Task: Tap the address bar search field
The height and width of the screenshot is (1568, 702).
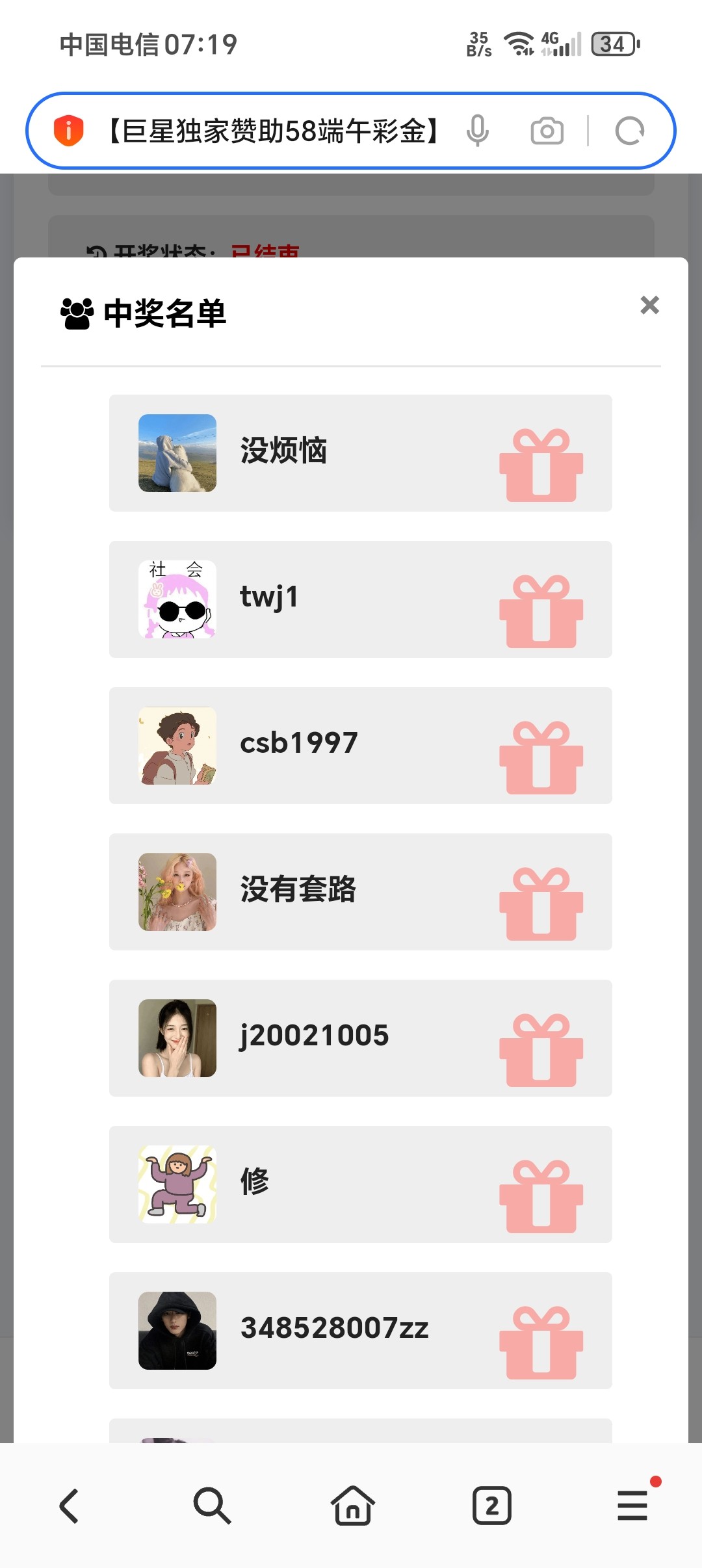Action: tap(273, 131)
